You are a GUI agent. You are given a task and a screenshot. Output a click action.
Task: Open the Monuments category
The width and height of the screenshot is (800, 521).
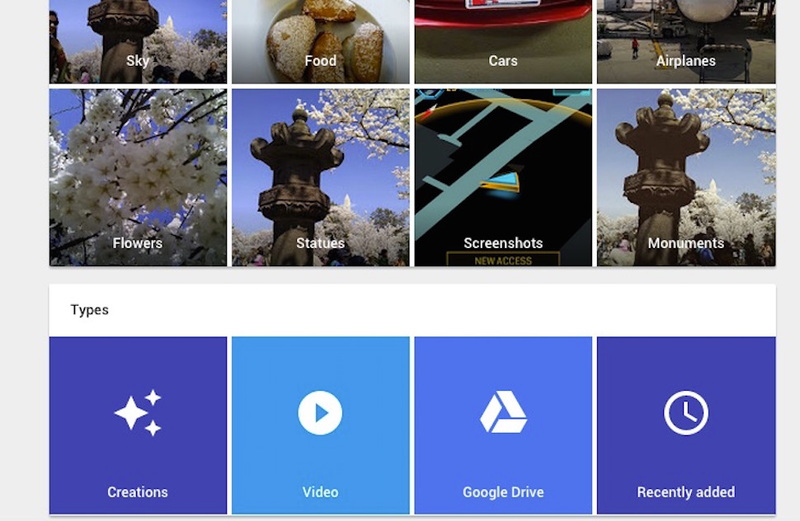(686, 178)
